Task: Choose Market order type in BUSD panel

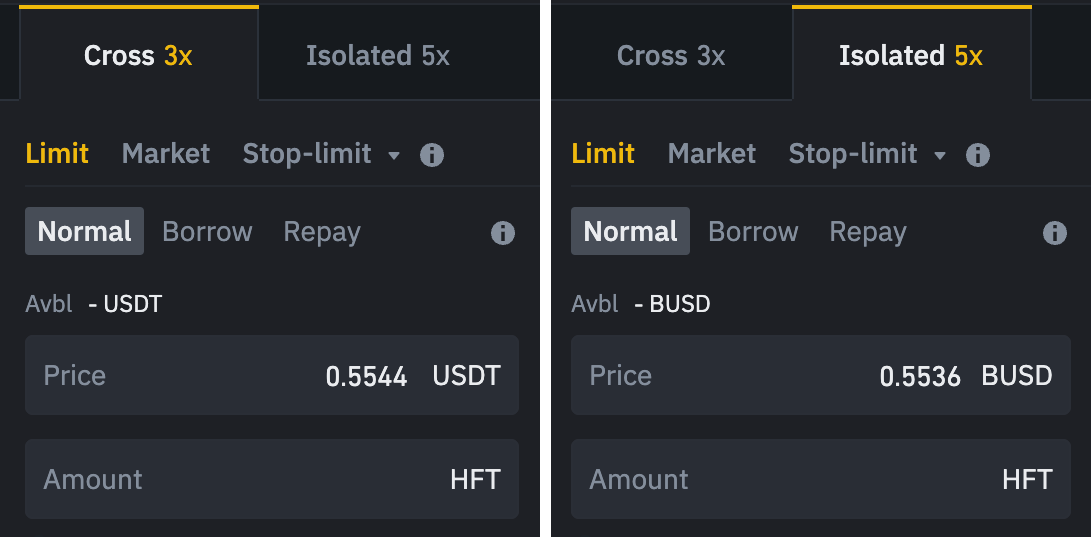Action: pos(712,154)
